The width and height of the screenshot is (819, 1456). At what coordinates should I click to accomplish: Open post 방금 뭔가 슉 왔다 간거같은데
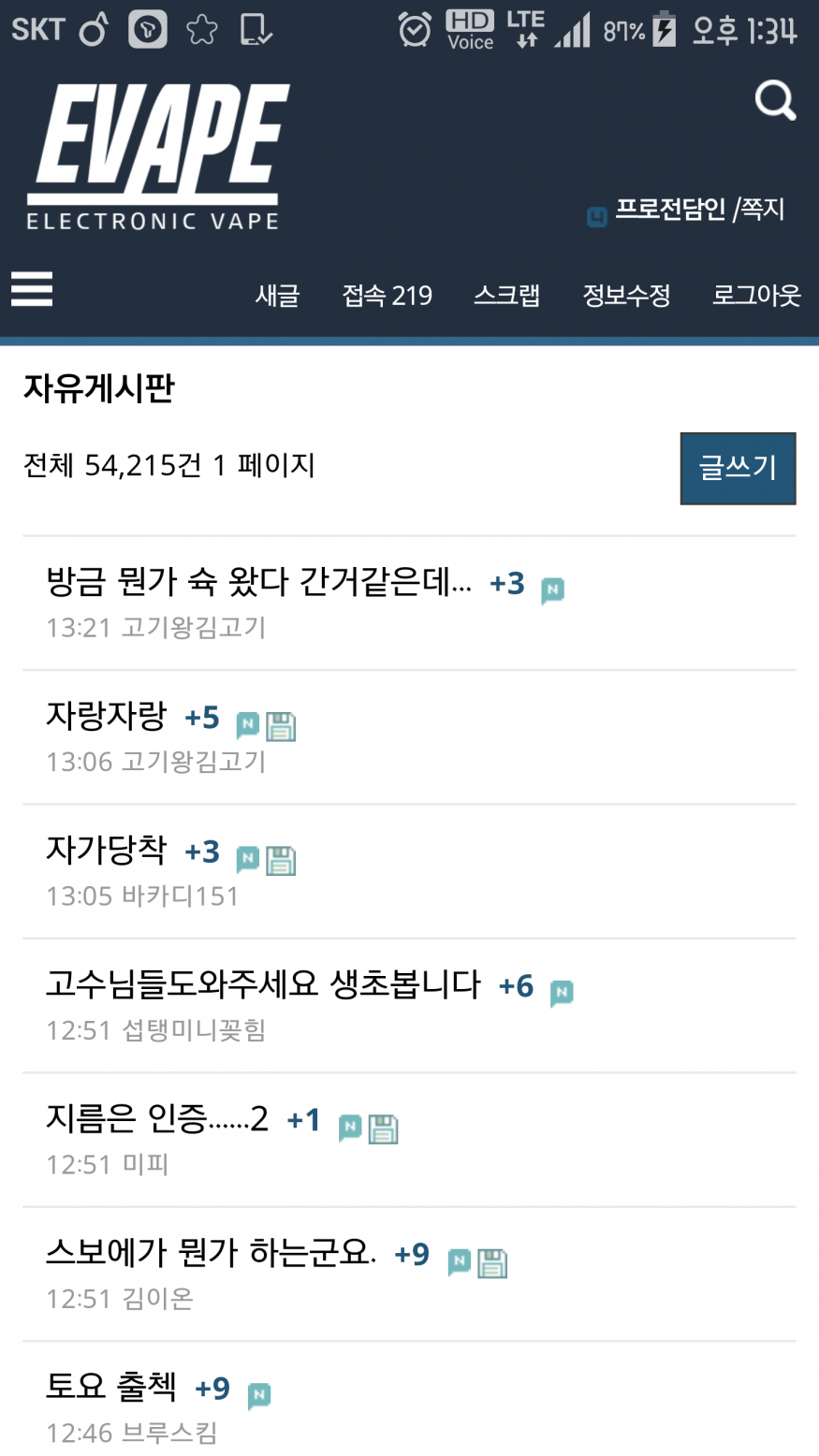coord(258,583)
